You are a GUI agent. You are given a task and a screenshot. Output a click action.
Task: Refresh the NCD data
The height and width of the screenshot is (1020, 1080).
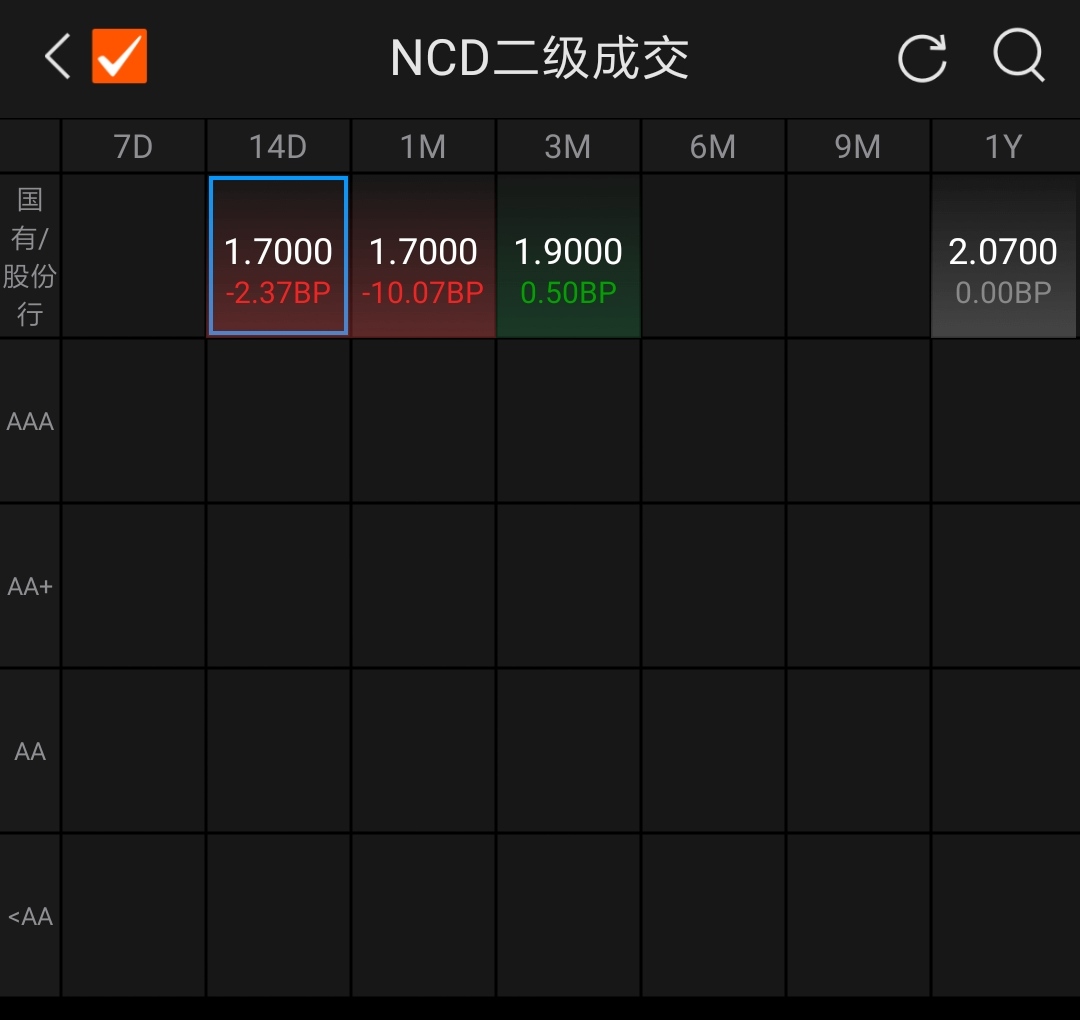[921, 58]
